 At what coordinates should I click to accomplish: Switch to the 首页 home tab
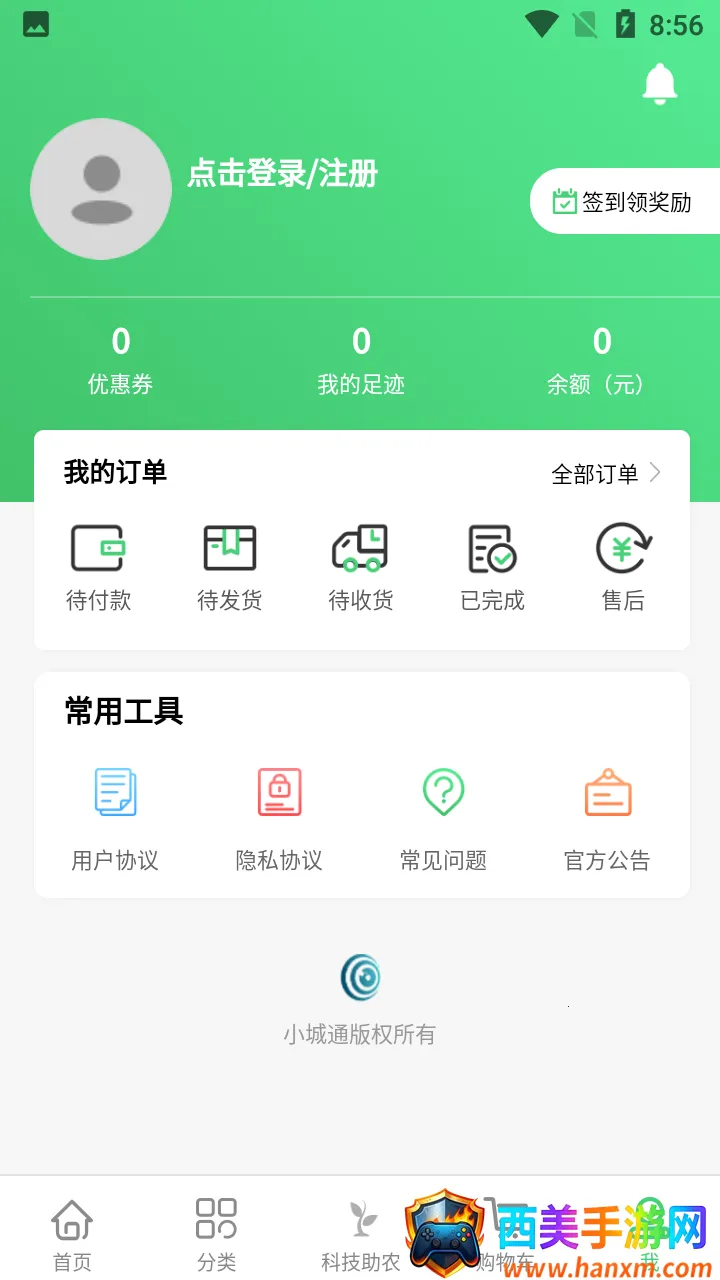pyautogui.click(x=72, y=1234)
